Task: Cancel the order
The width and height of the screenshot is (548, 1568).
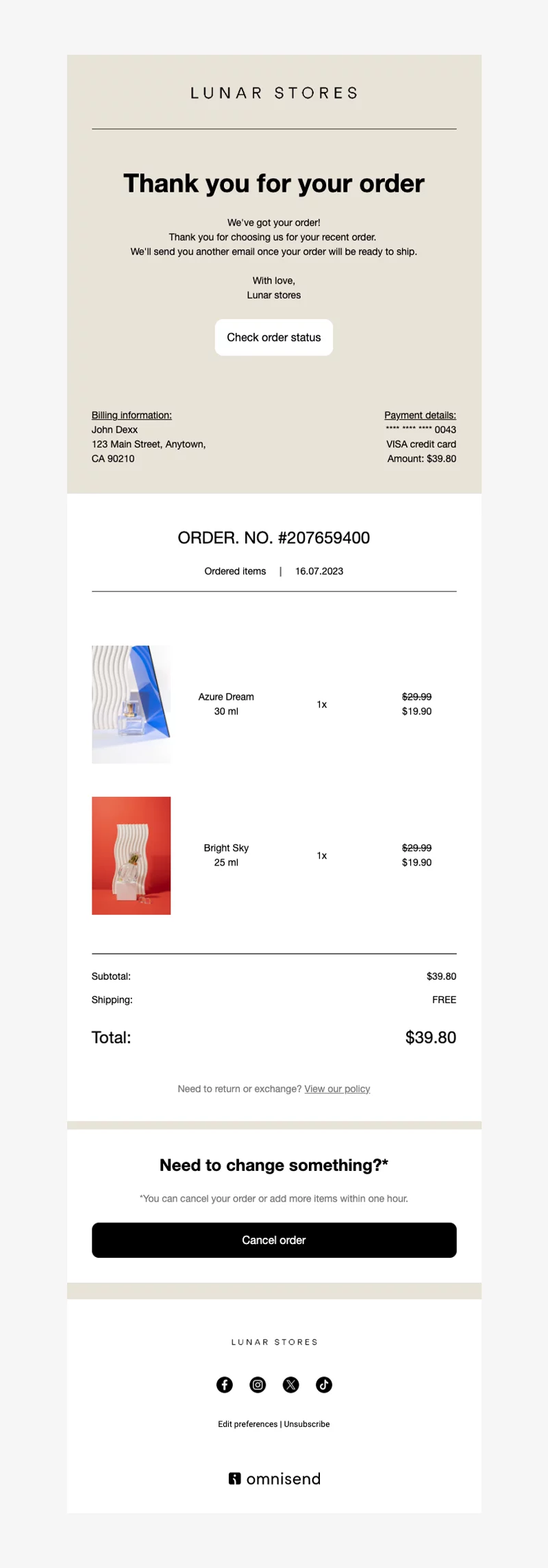Action: (273, 1240)
